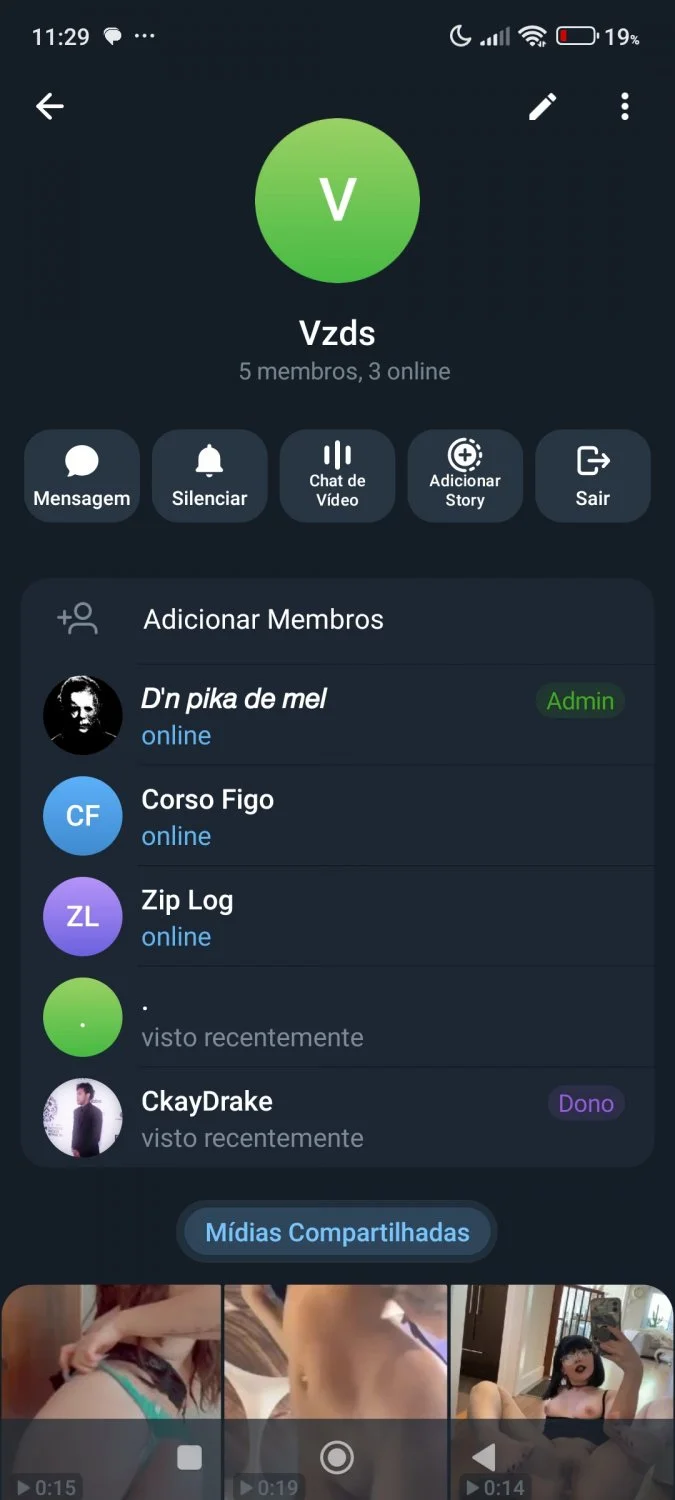
Task: Edit the group with the pencil icon
Action: (x=543, y=106)
